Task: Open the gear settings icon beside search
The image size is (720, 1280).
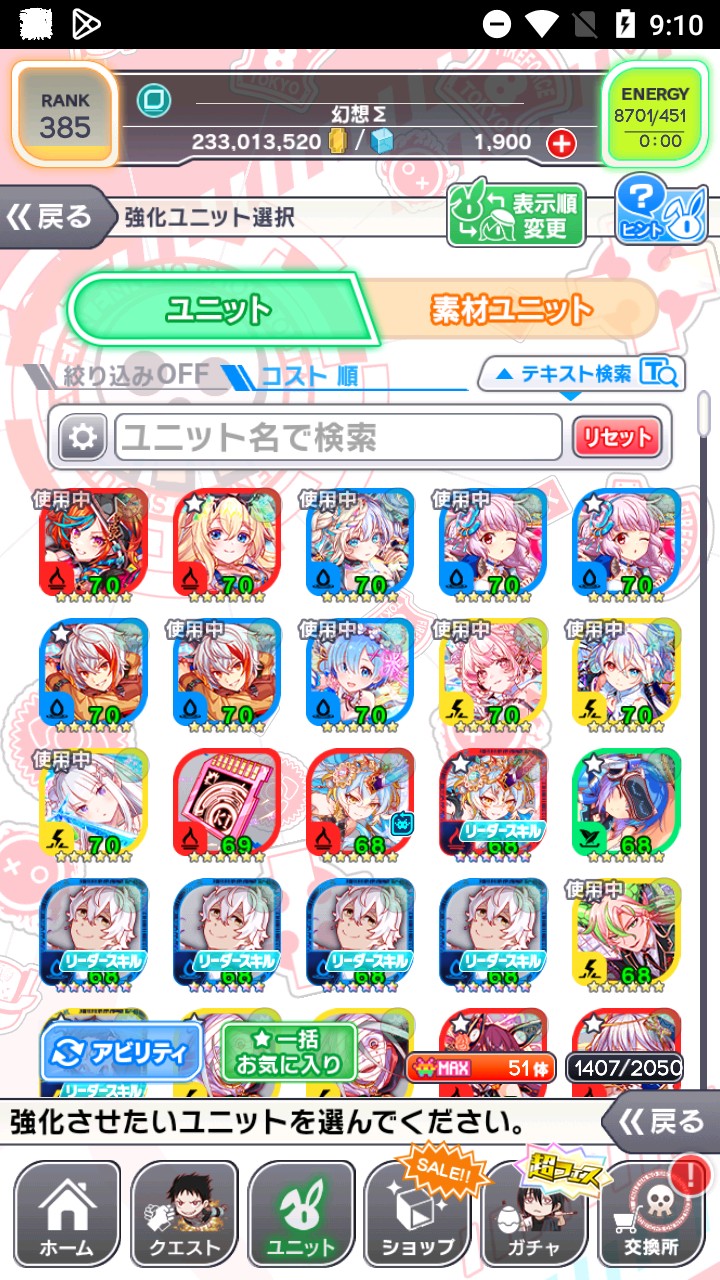Action: point(82,437)
